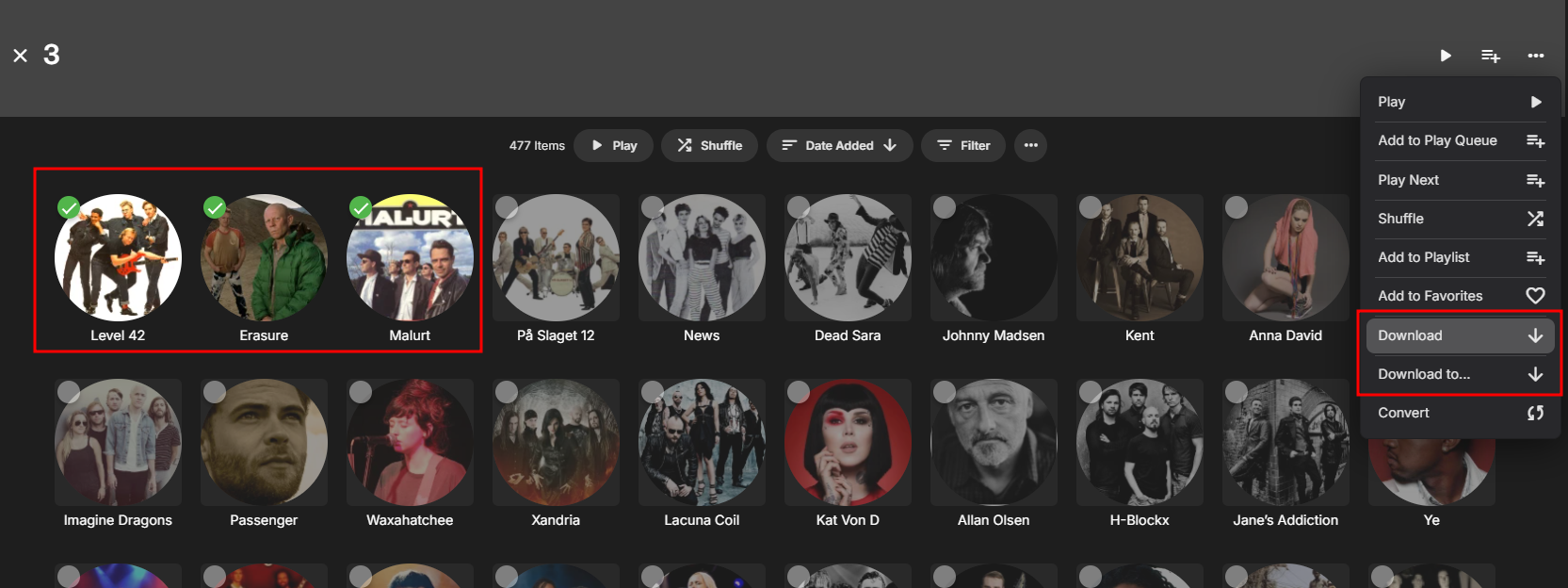Open the Kat Von D artist tile
This screenshot has height=588, width=1568.
coord(848,443)
